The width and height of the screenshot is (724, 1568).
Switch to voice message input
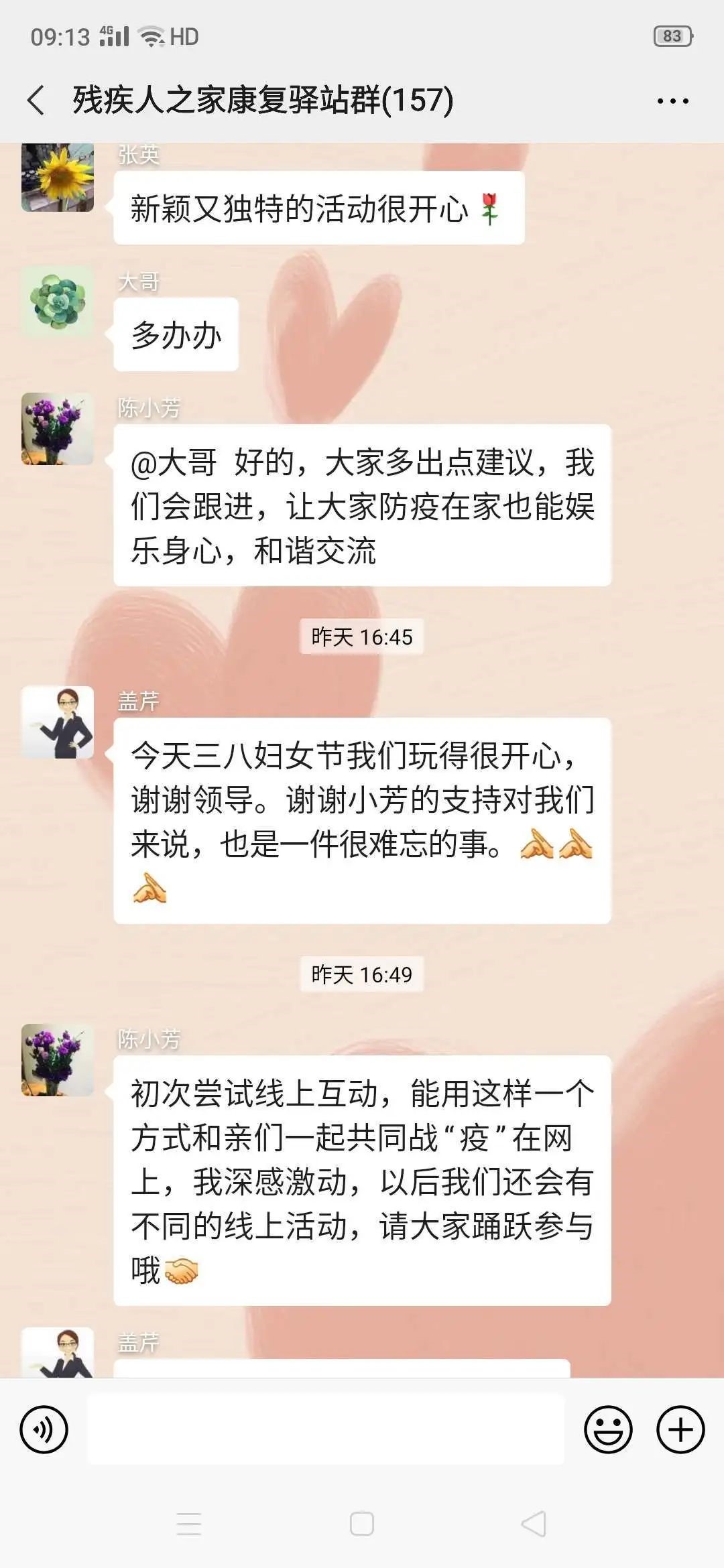tap(44, 1429)
